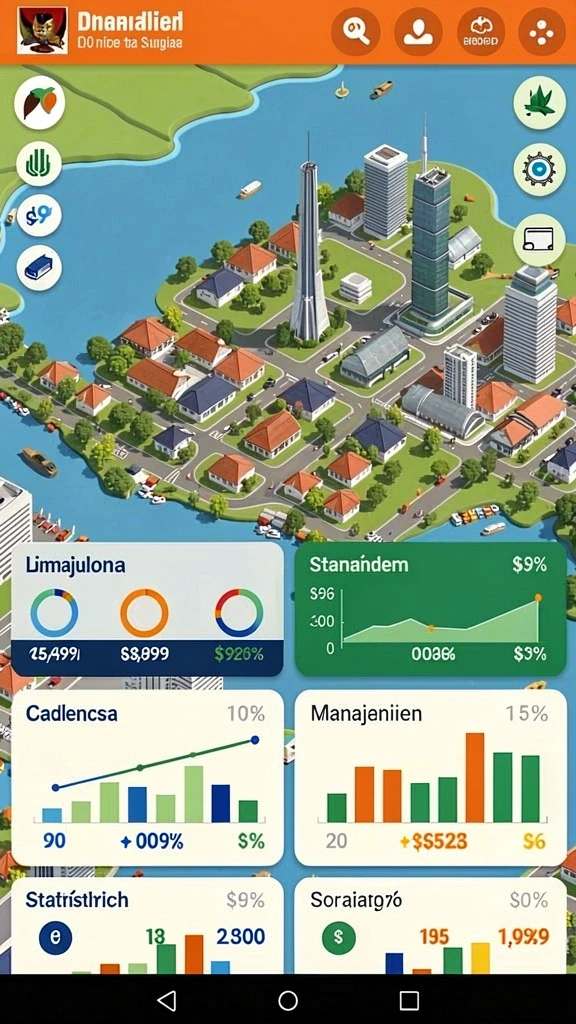Image resolution: width=576 pixels, height=1024 pixels.
Task: Open the $9 money round button
Action: point(39,216)
